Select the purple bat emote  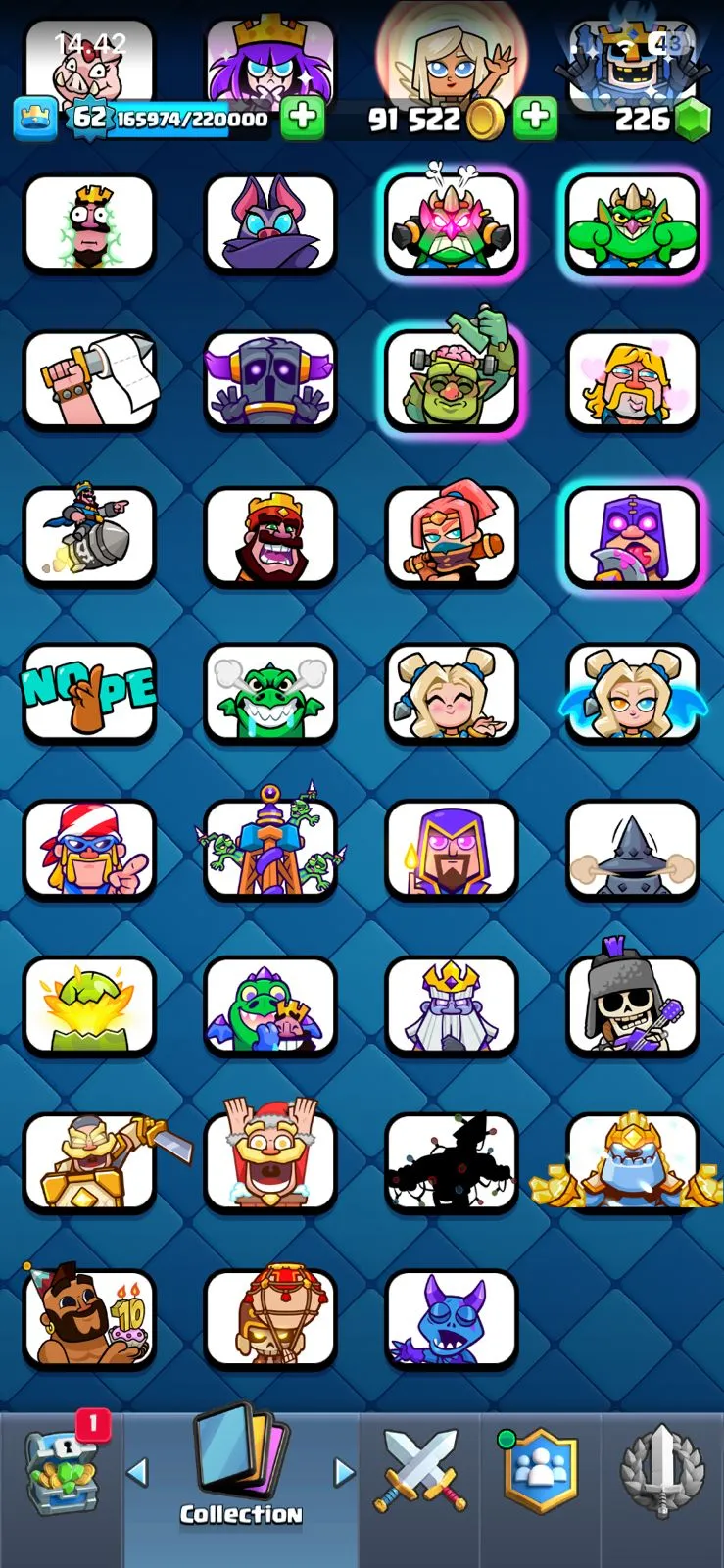click(270, 222)
